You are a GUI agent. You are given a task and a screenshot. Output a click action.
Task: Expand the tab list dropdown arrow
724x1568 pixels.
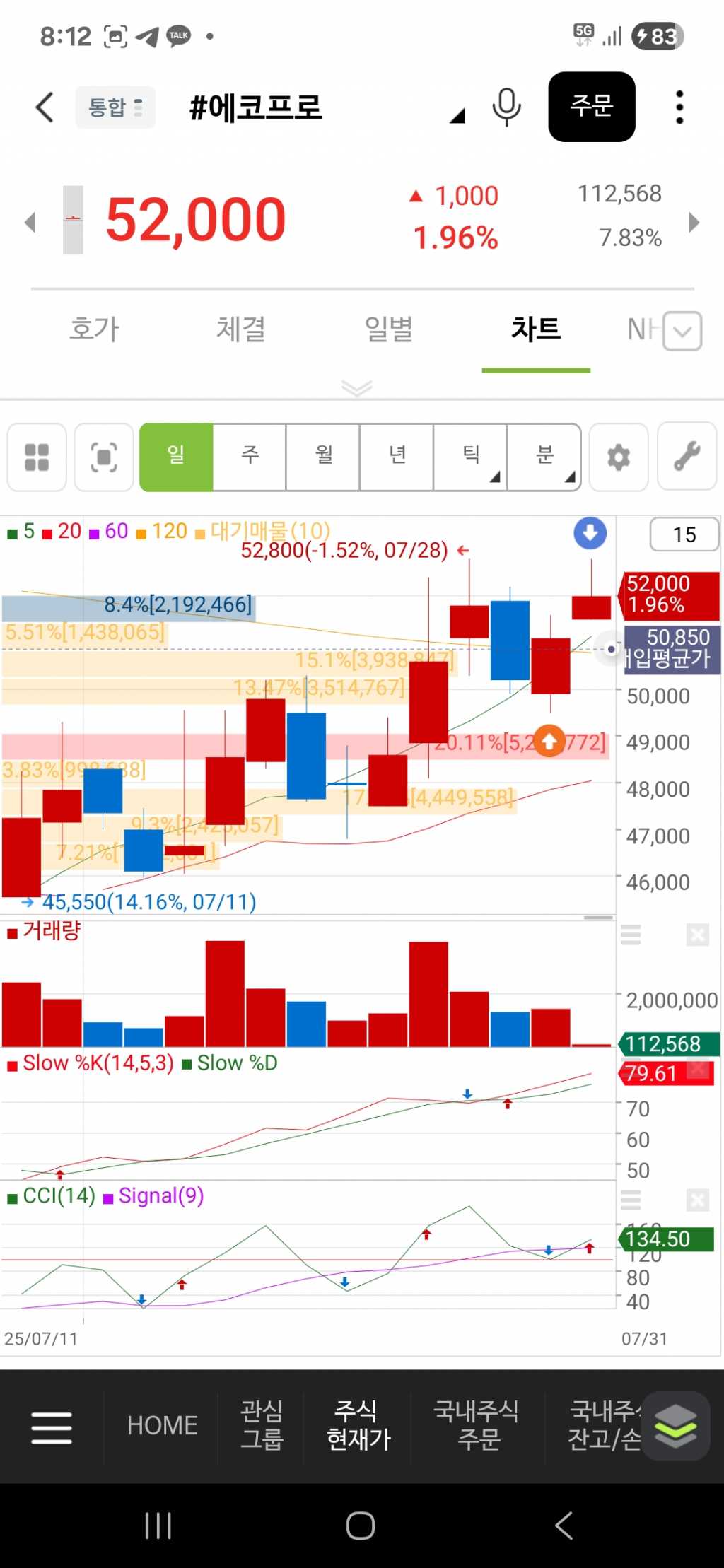pos(682,331)
